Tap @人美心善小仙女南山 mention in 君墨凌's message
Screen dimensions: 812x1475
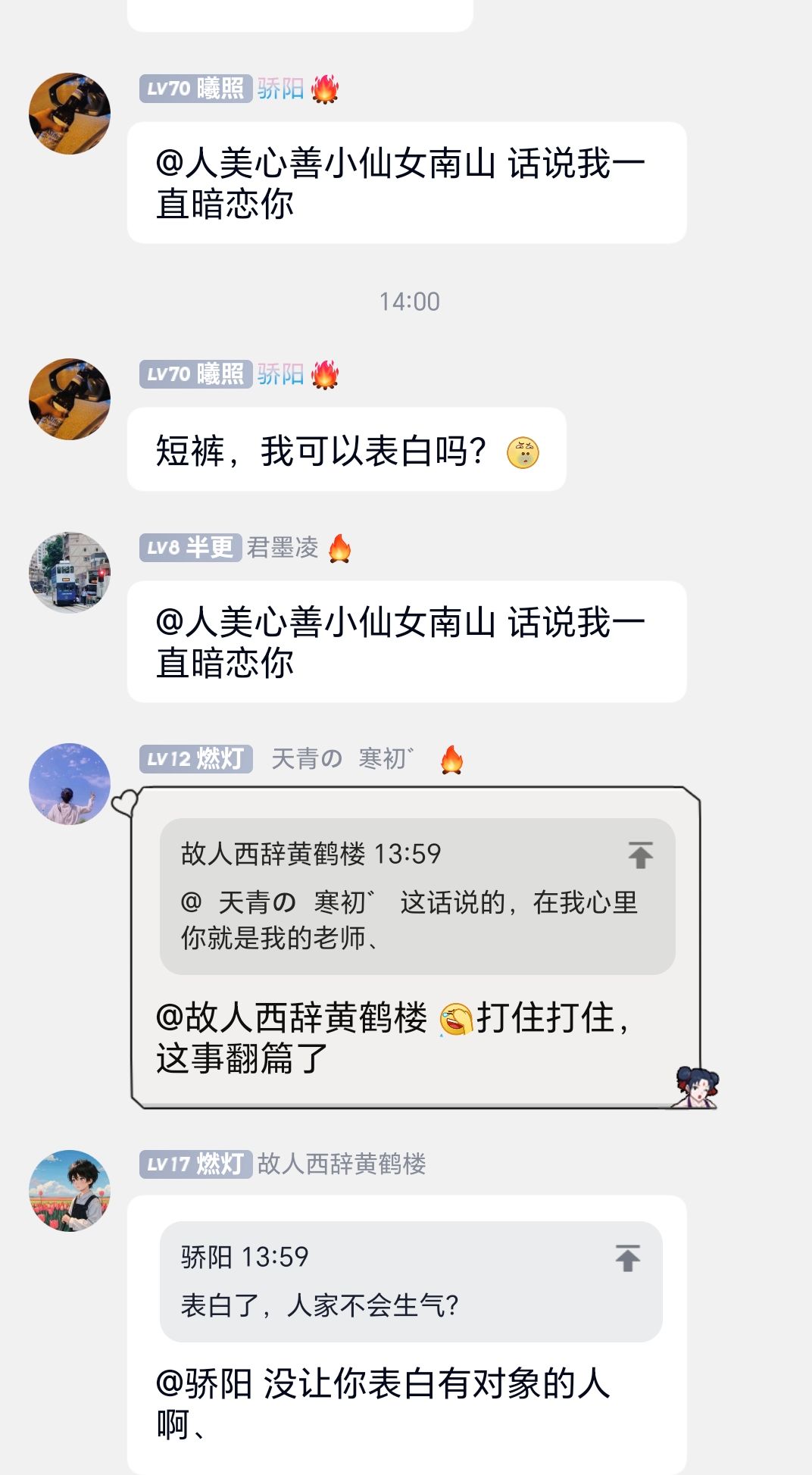click(326, 622)
